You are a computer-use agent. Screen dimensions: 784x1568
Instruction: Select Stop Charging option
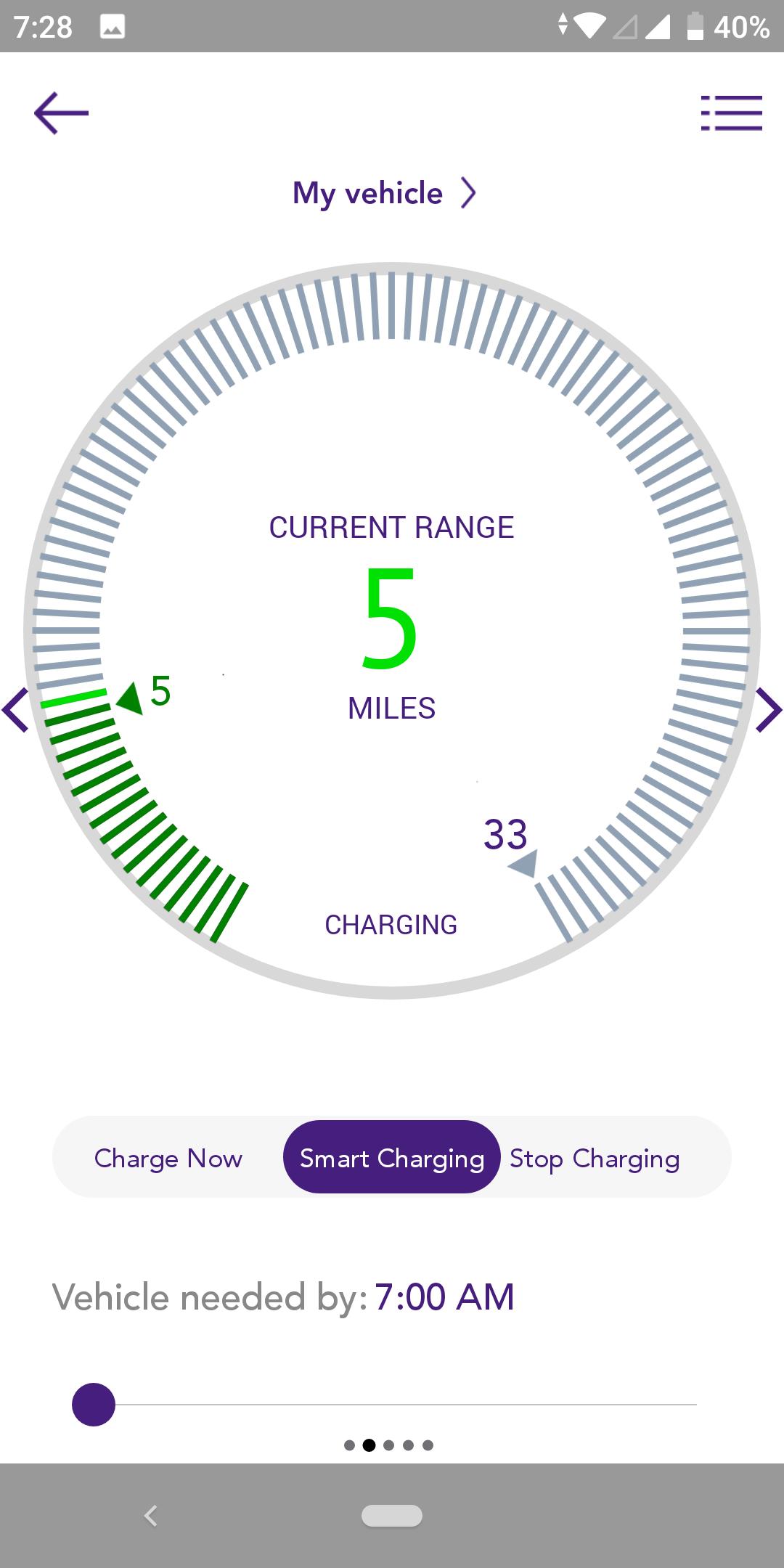tap(595, 1159)
